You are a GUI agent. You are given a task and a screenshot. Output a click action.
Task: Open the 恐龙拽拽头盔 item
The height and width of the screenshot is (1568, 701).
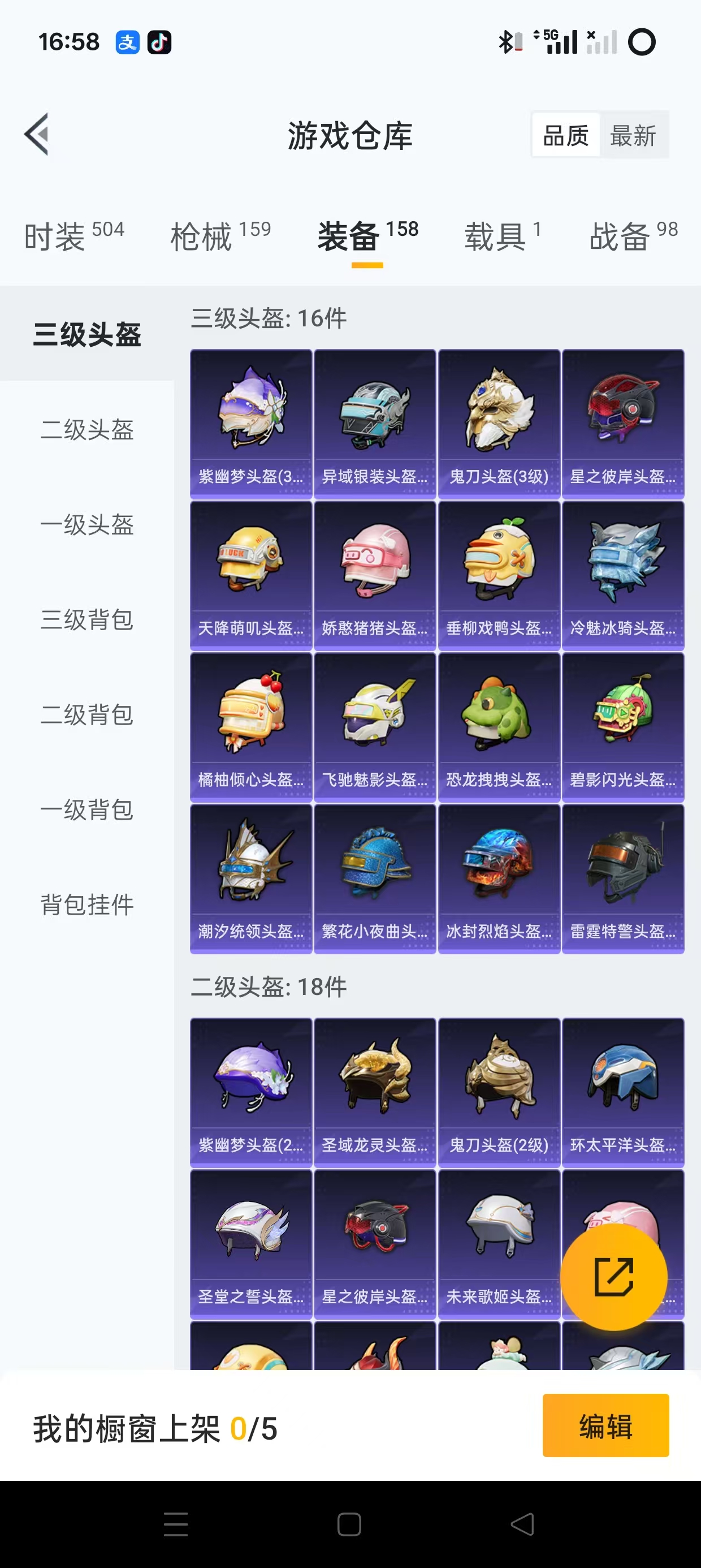(499, 727)
